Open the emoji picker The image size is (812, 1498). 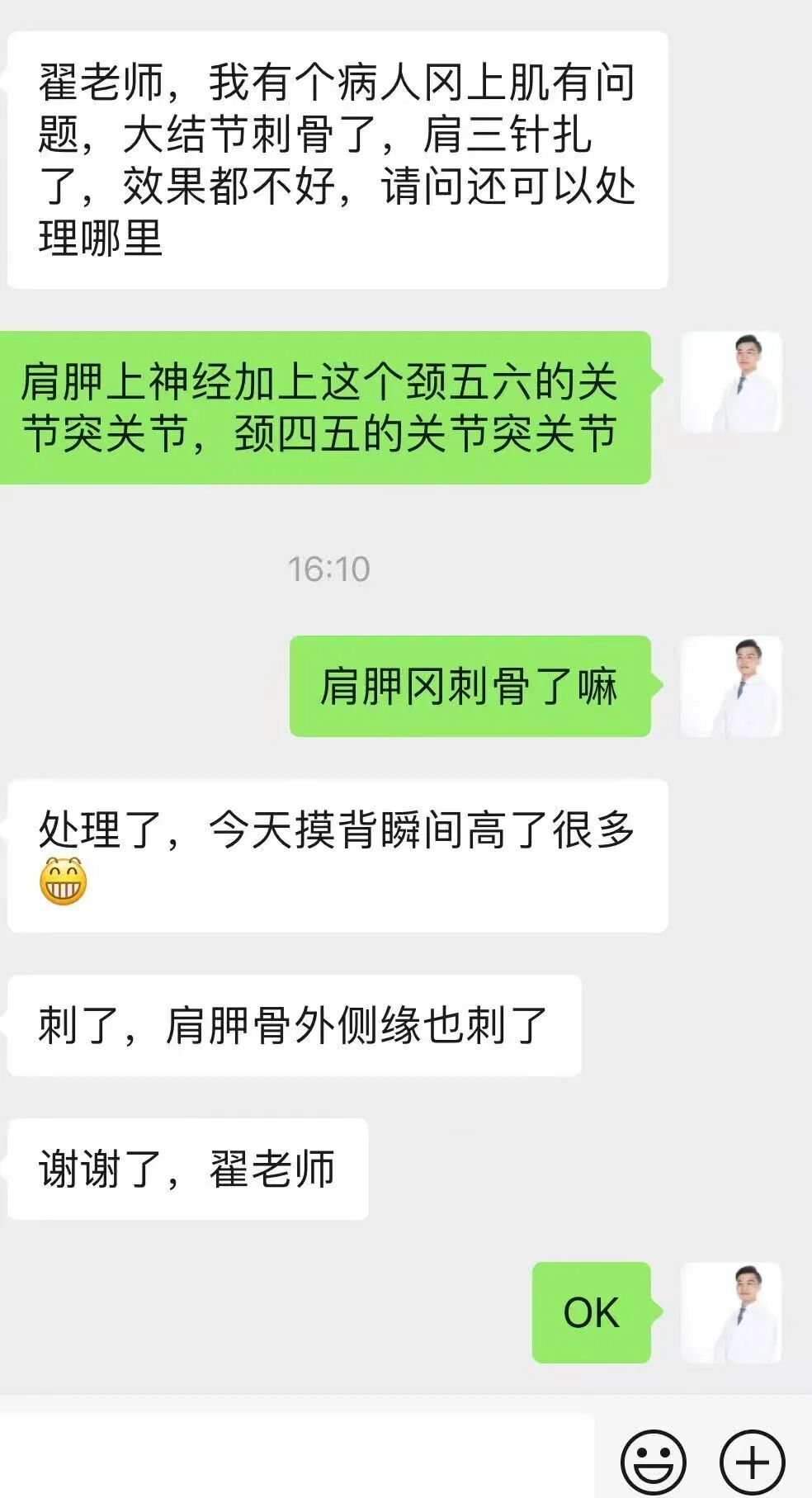(x=653, y=1462)
